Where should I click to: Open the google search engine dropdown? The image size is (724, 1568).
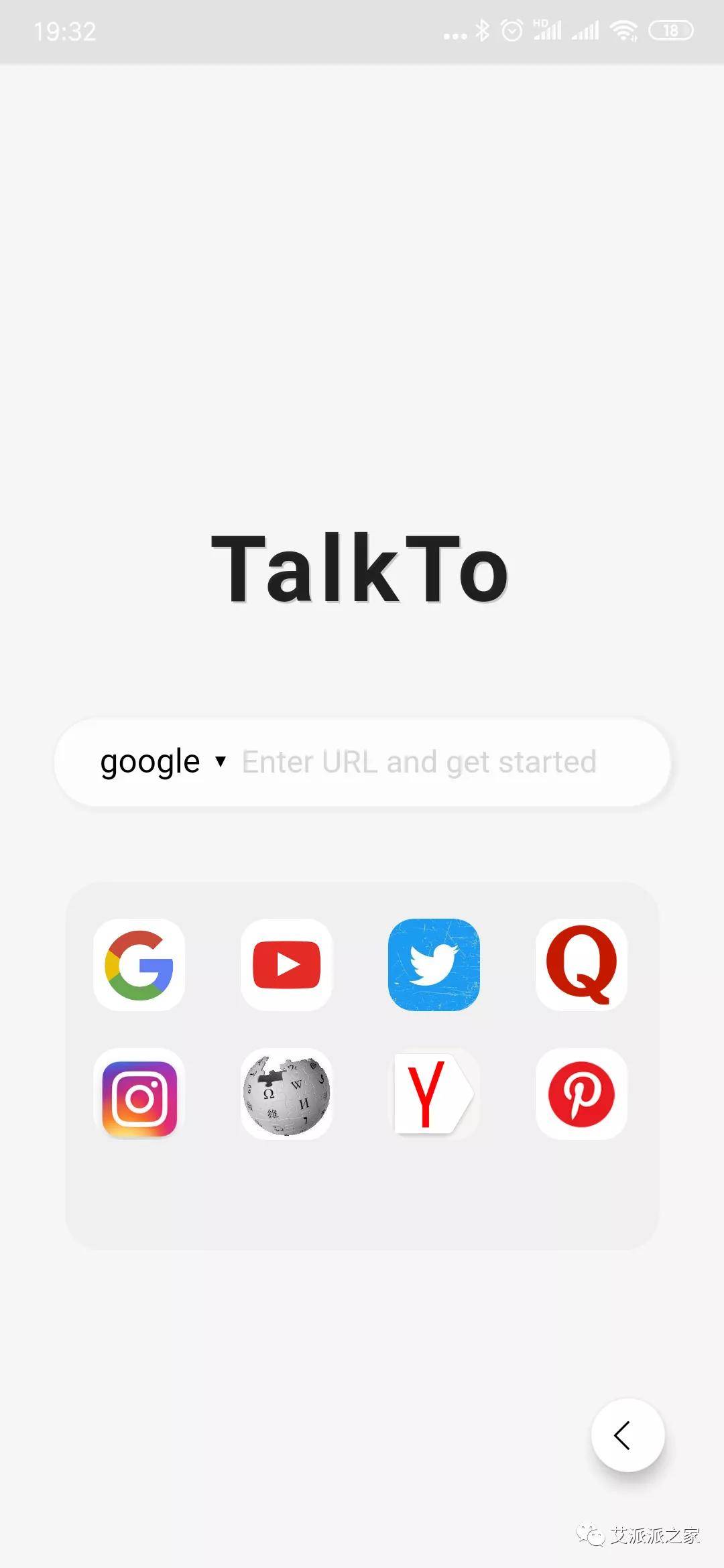click(163, 762)
